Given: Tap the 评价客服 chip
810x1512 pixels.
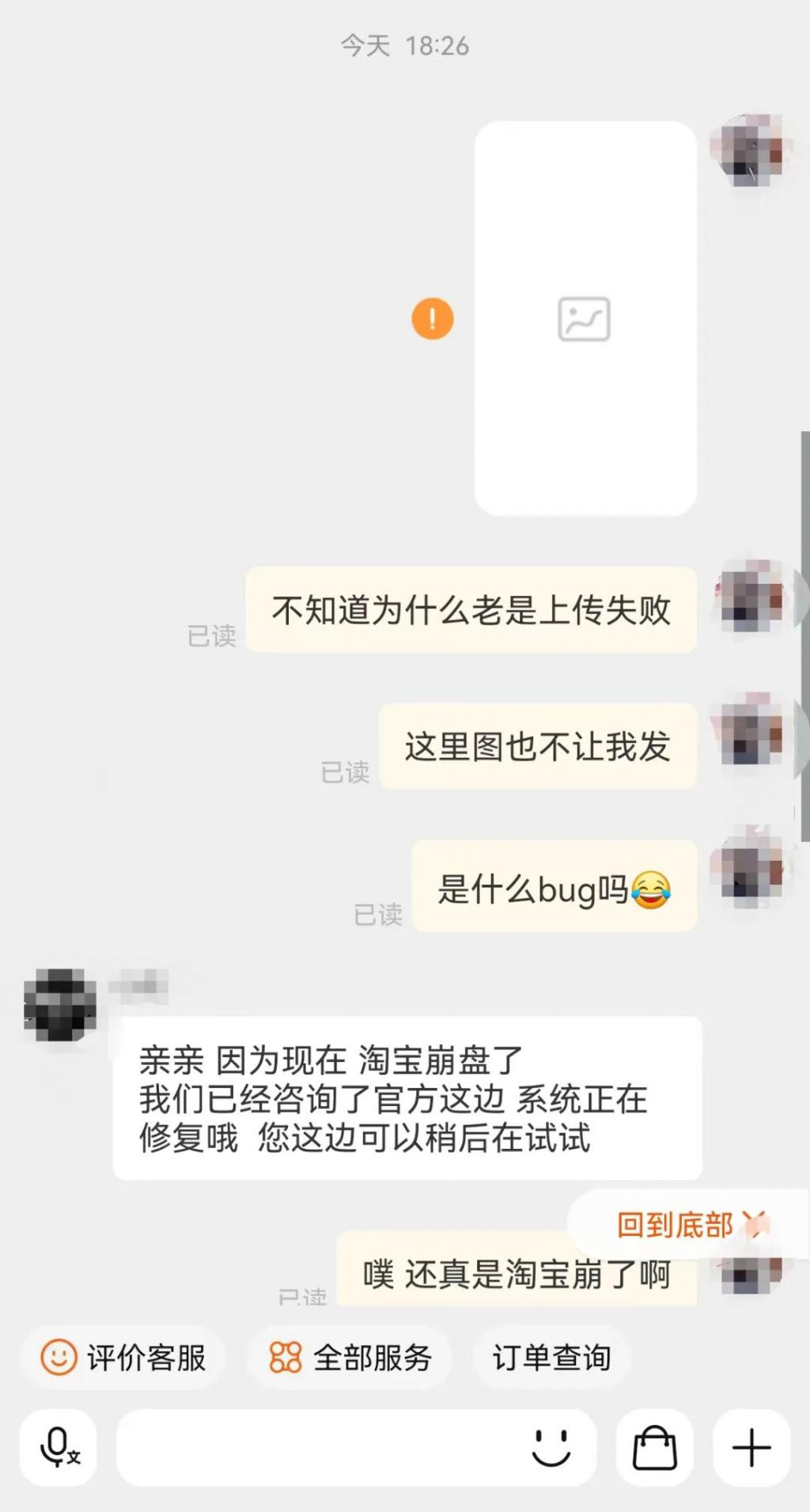Looking at the screenshot, I should 123,1358.
